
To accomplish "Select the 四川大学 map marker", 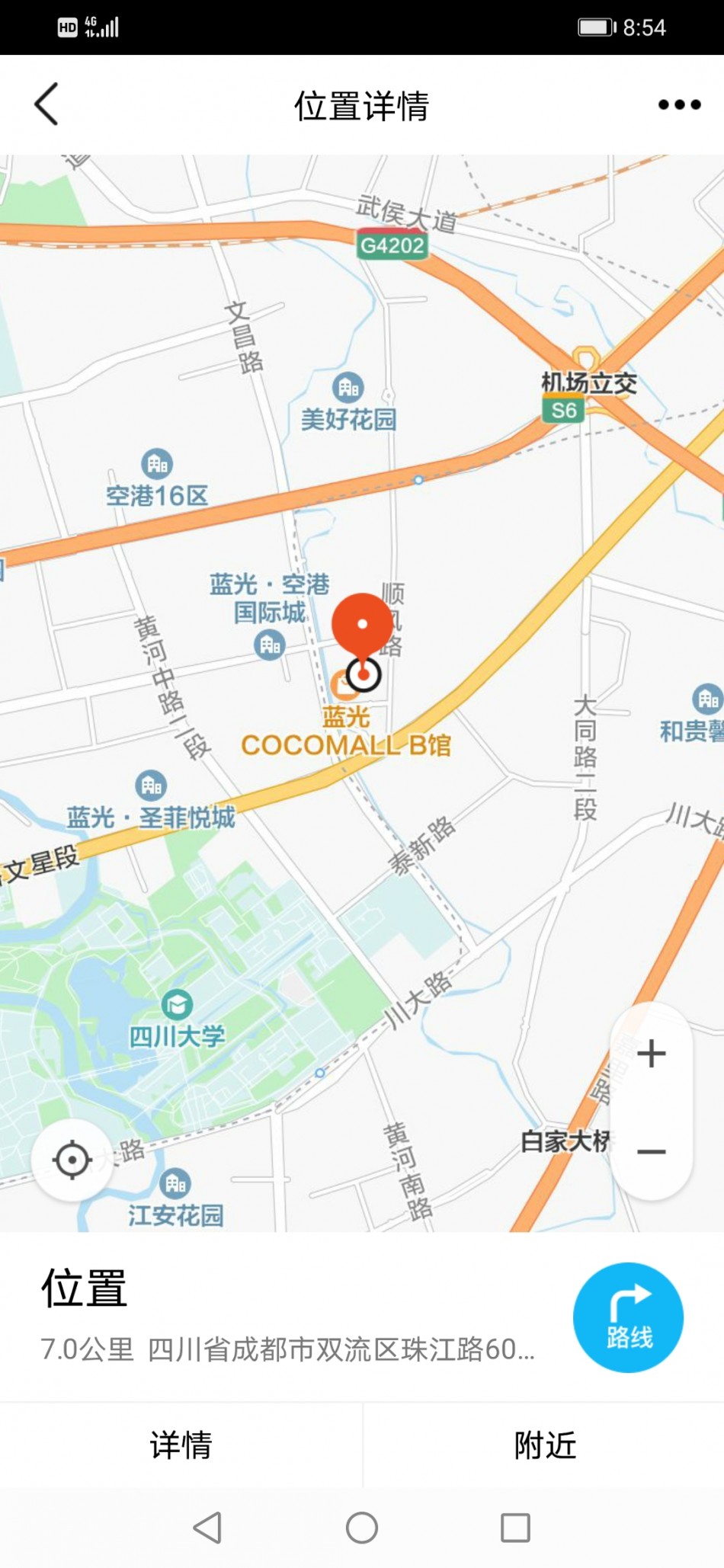I will point(177,1006).
